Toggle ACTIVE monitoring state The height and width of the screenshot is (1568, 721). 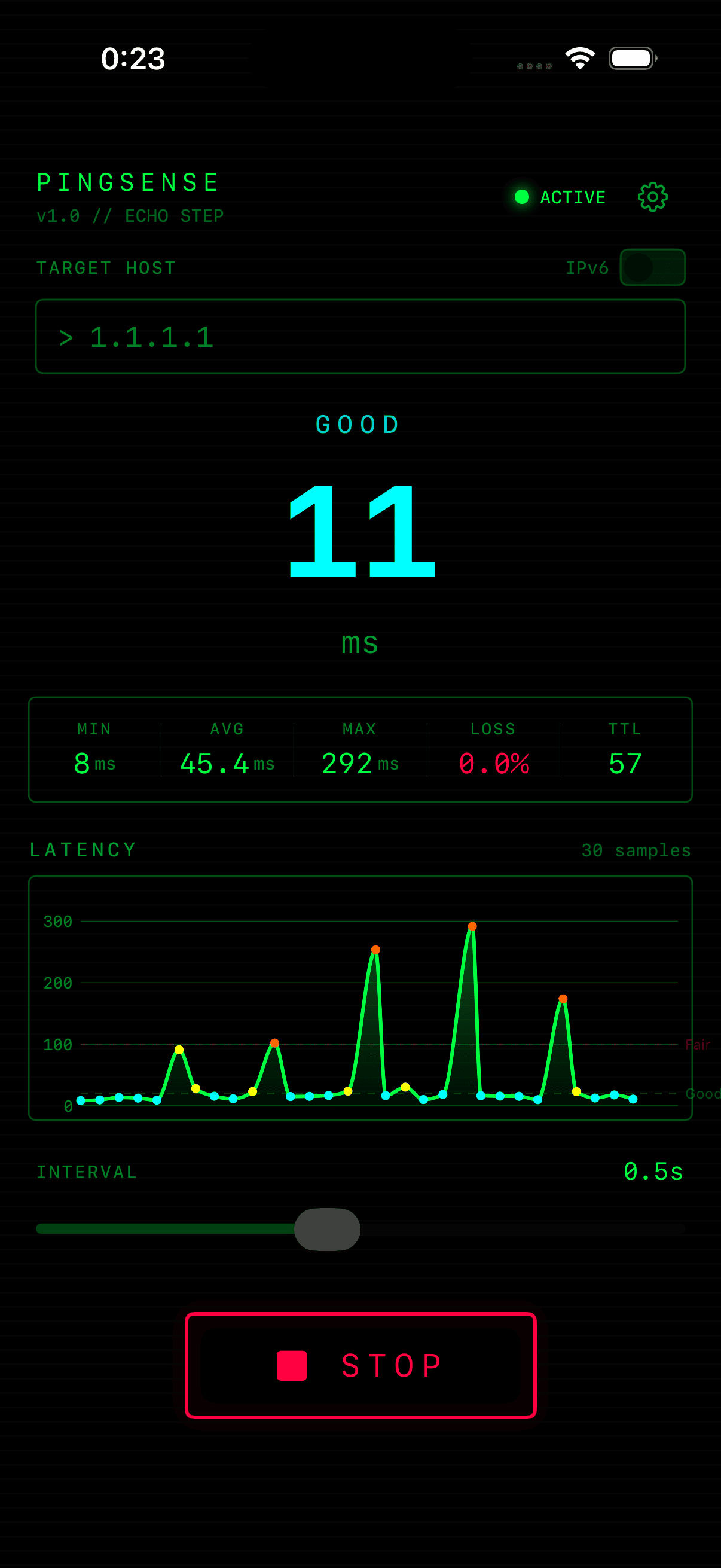556,196
